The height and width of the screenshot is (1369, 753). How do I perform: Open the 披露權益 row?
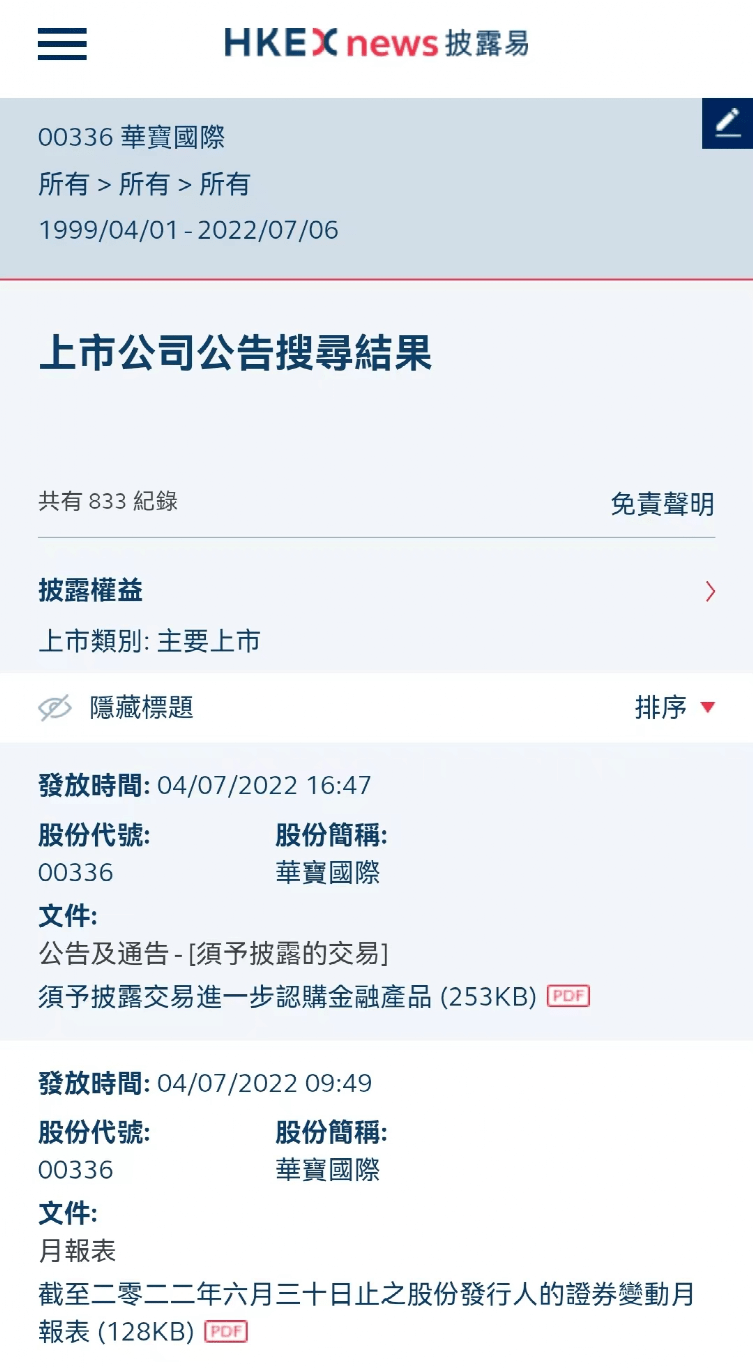coord(376,591)
